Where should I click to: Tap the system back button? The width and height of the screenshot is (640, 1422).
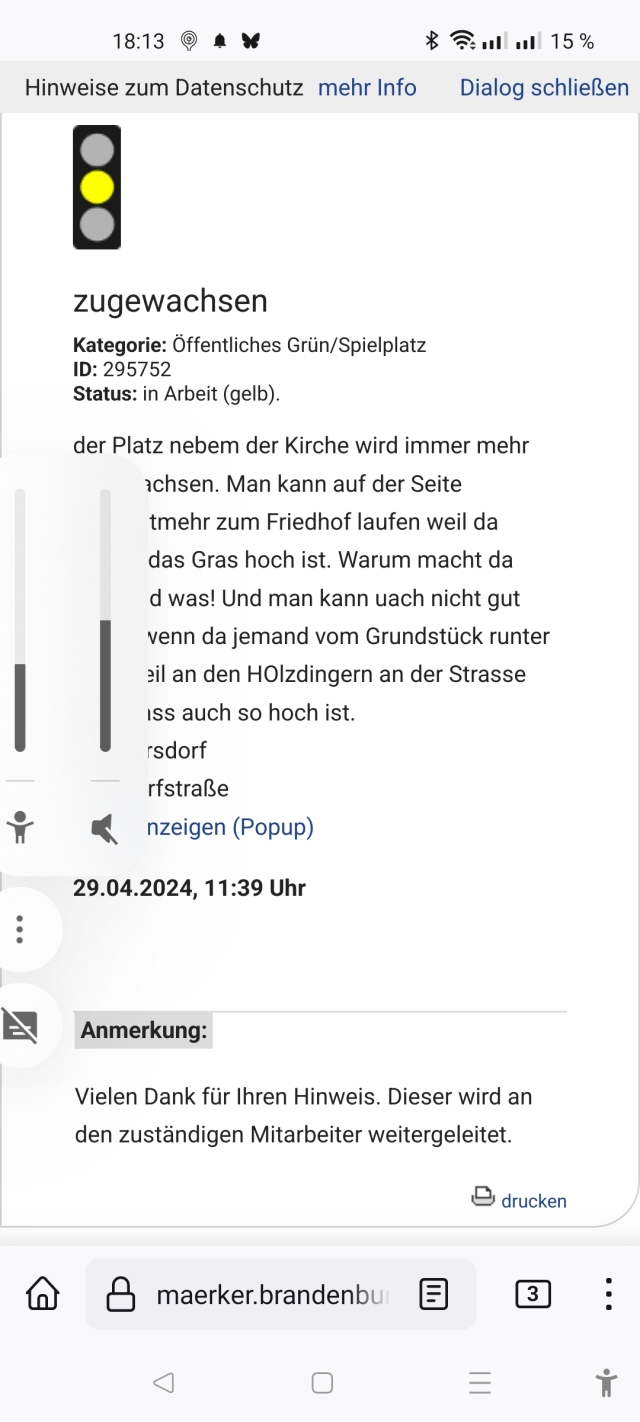point(163,1383)
